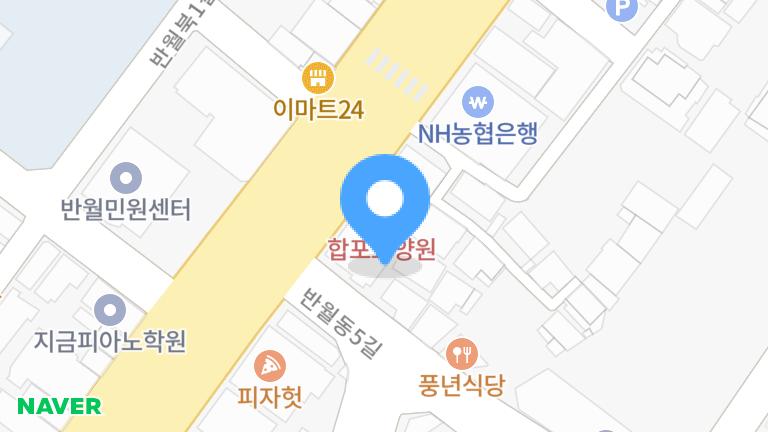The height and width of the screenshot is (432, 768).
Task: Open the 반월민원센터 place marker
Action: [x=126, y=179]
